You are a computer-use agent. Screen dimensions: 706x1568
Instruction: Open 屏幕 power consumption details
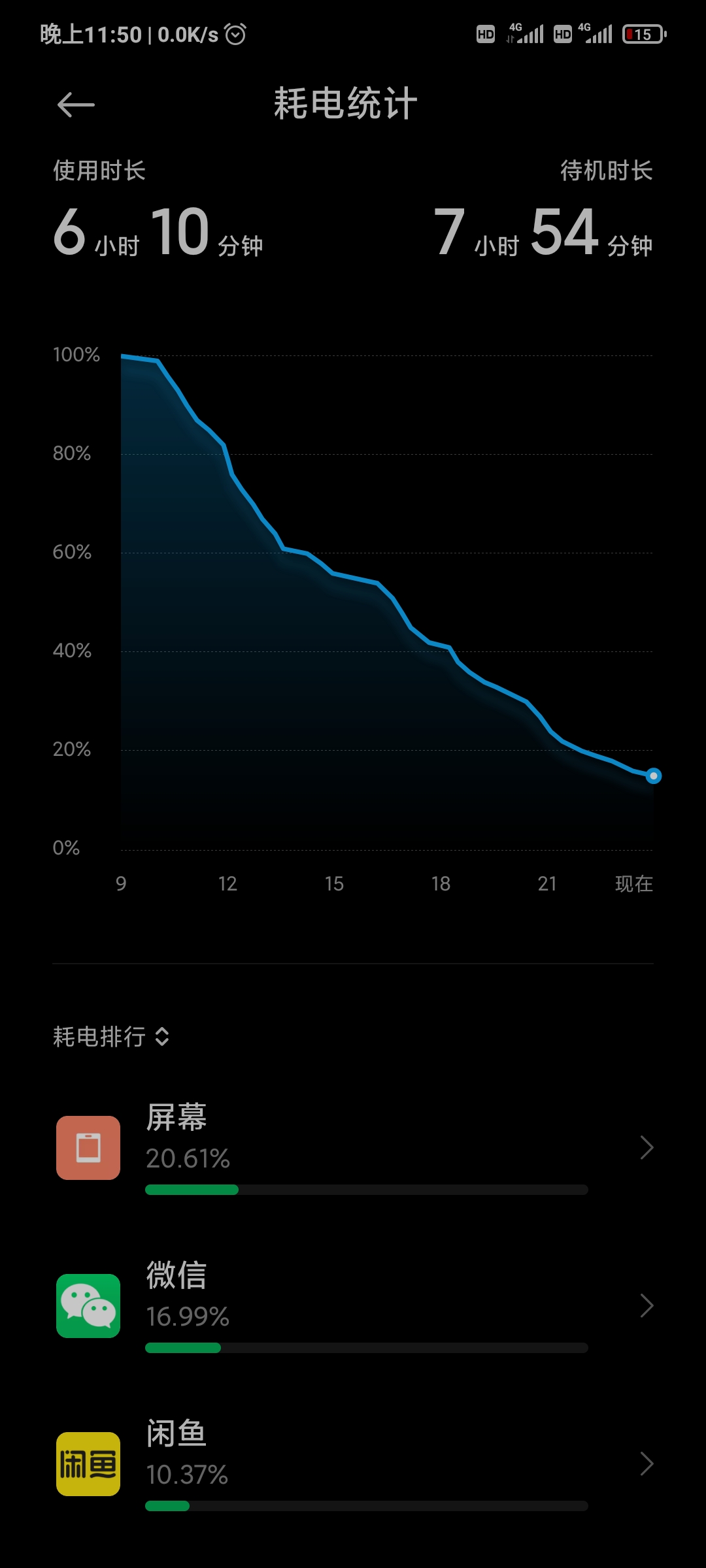pos(353,1148)
